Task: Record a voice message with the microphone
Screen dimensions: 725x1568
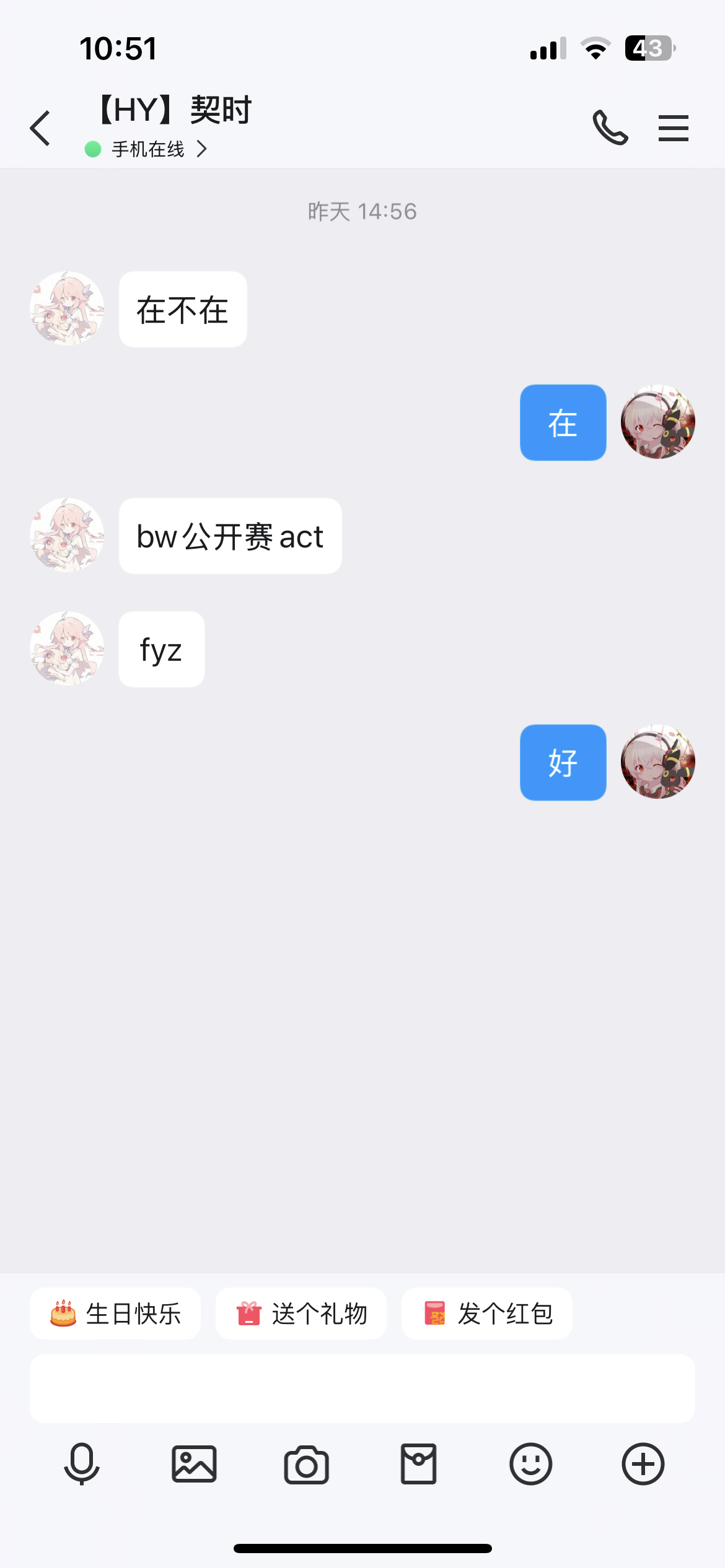Action: click(x=82, y=1464)
